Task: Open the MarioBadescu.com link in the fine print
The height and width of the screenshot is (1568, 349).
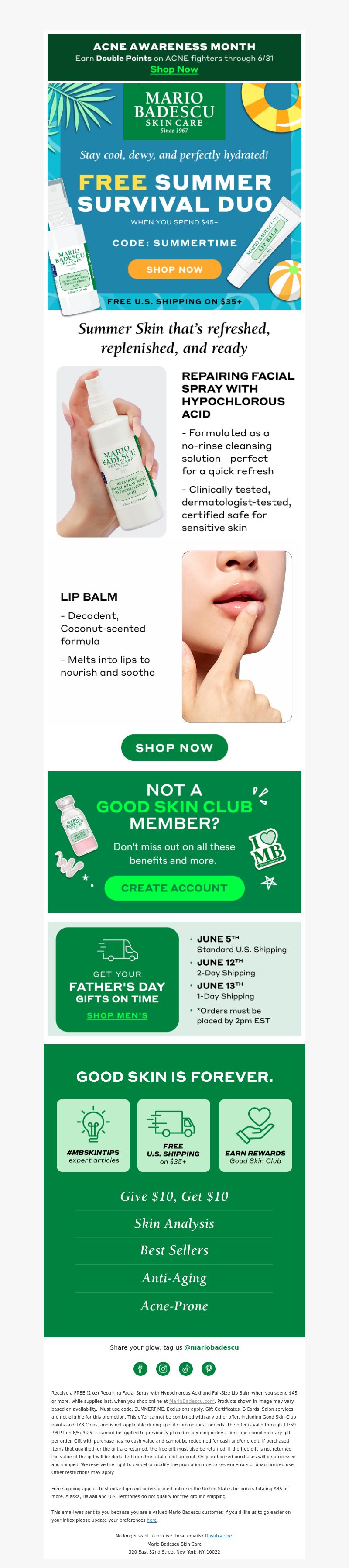Action: pyautogui.click(x=192, y=1401)
